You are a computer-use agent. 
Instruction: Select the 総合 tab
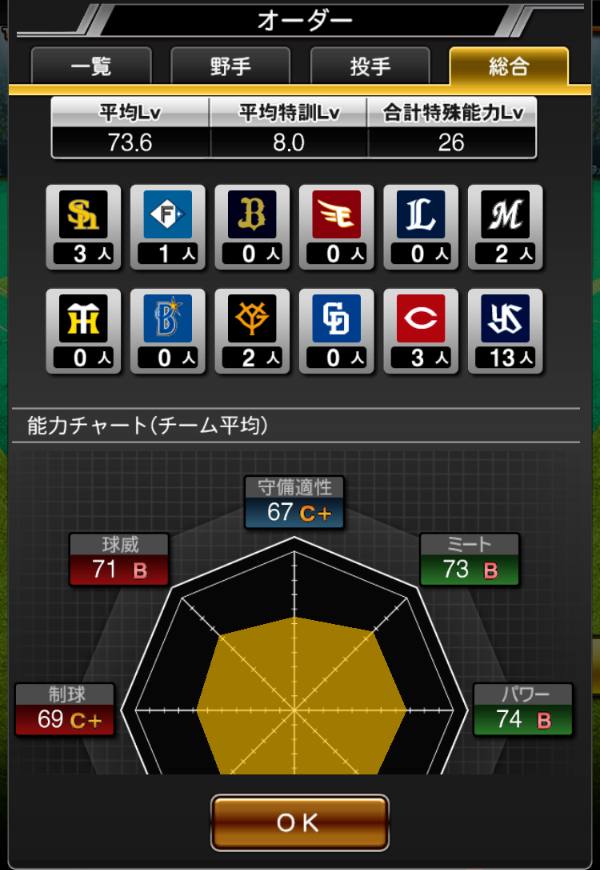[509, 67]
